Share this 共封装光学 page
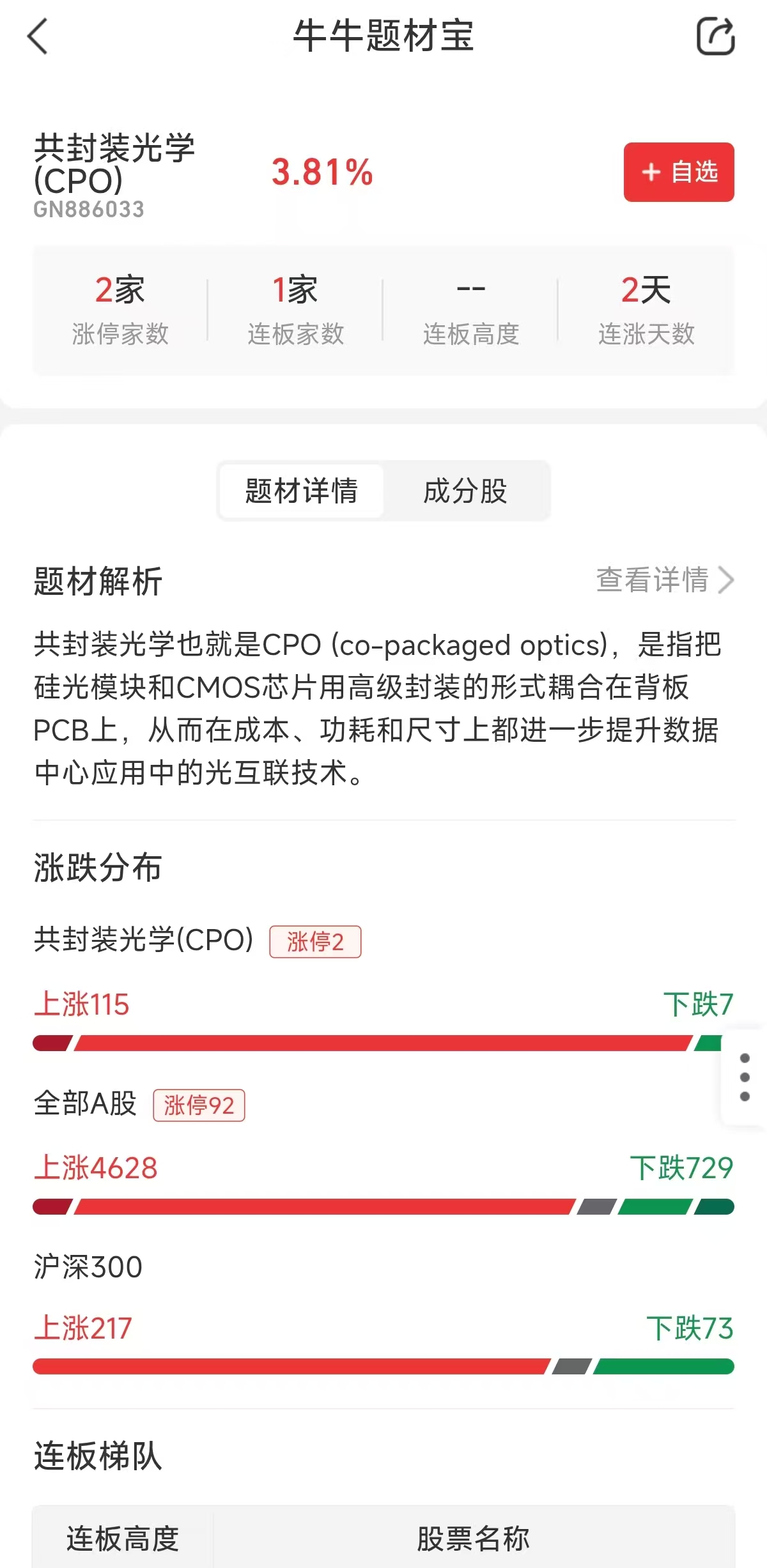 tap(715, 36)
